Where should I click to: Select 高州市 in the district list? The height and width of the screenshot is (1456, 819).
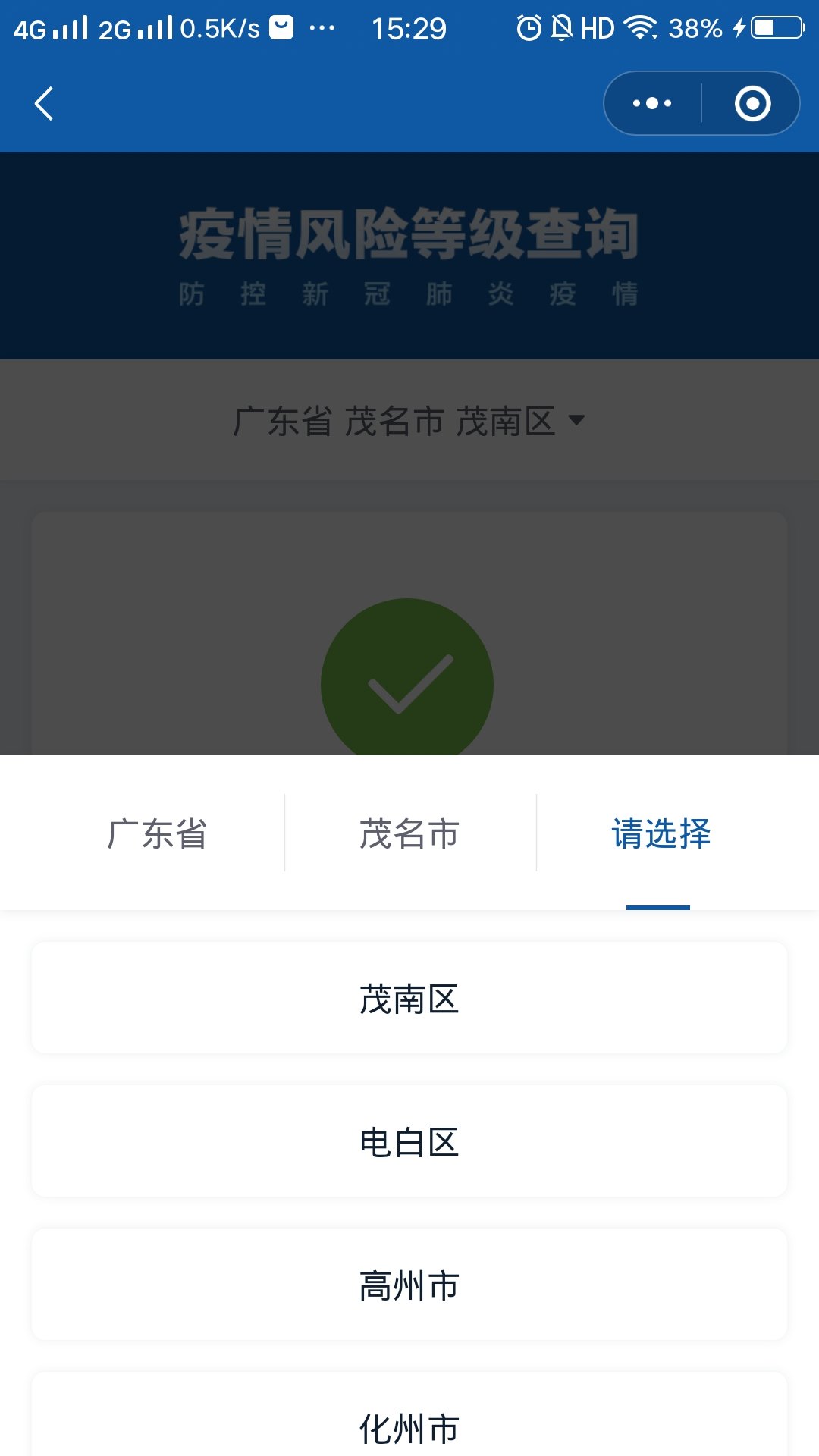(x=409, y=1285)
